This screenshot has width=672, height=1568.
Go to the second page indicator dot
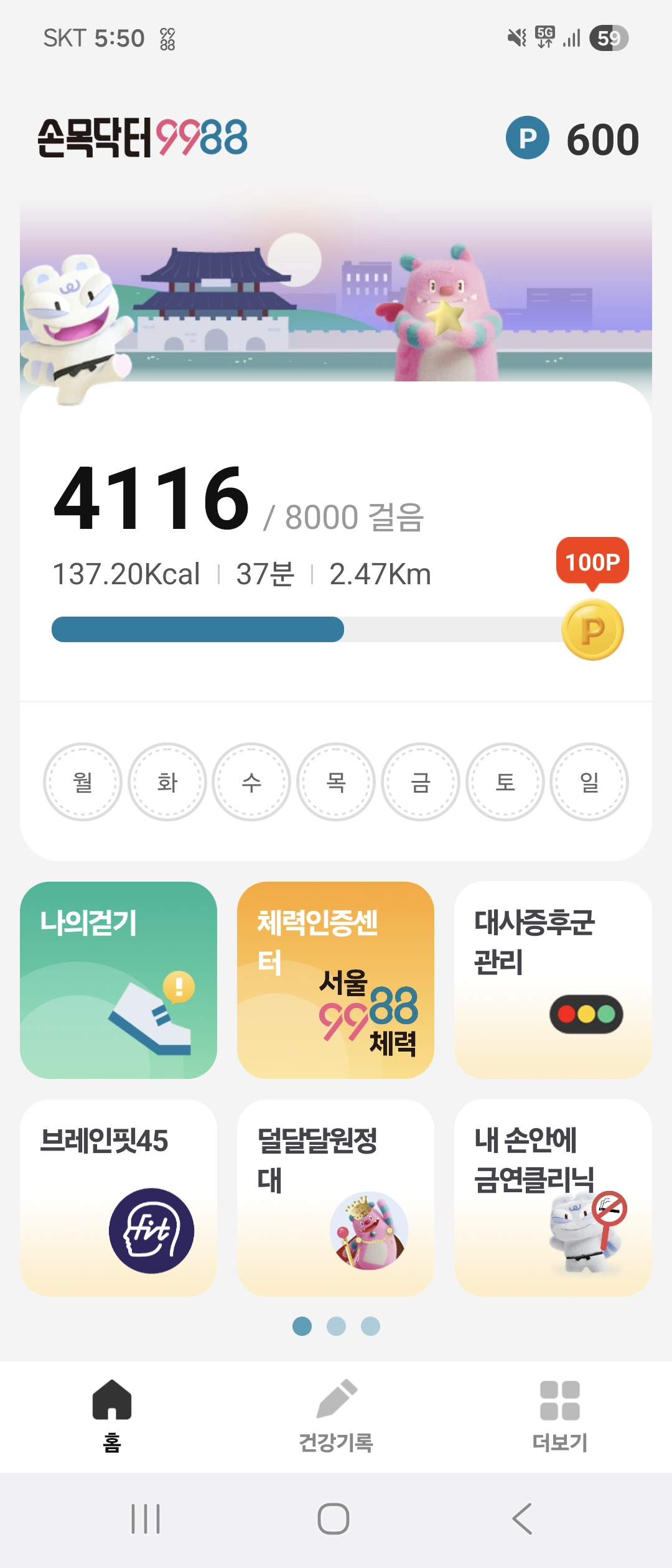tap(336, 1326)
